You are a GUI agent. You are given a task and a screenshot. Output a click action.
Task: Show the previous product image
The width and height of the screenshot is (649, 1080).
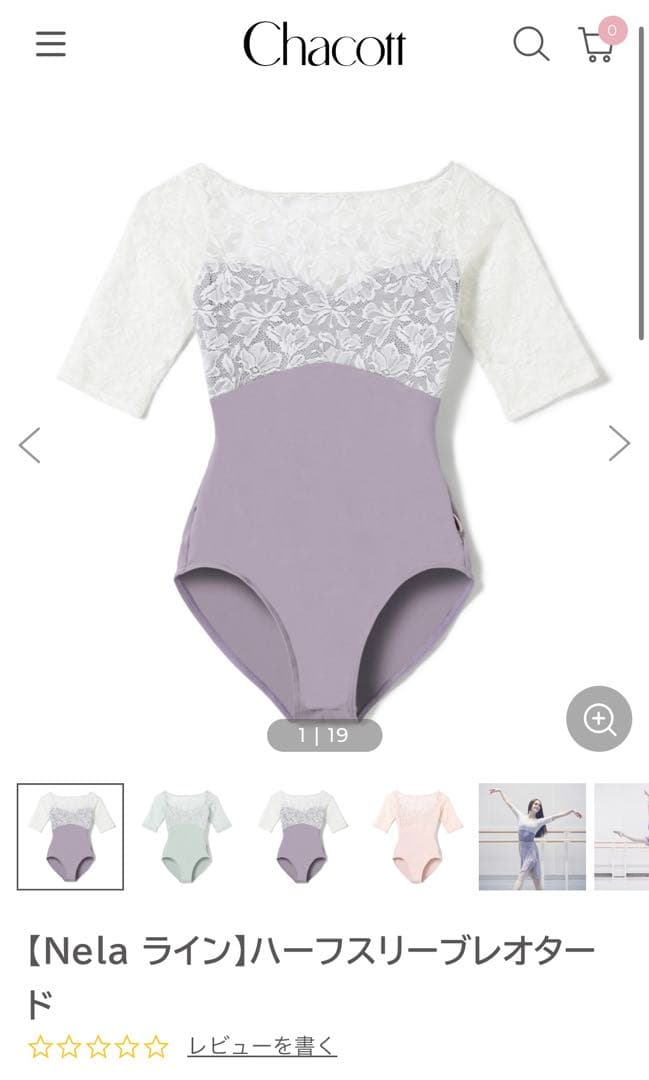pyautogui.click(x=30, y=445)
